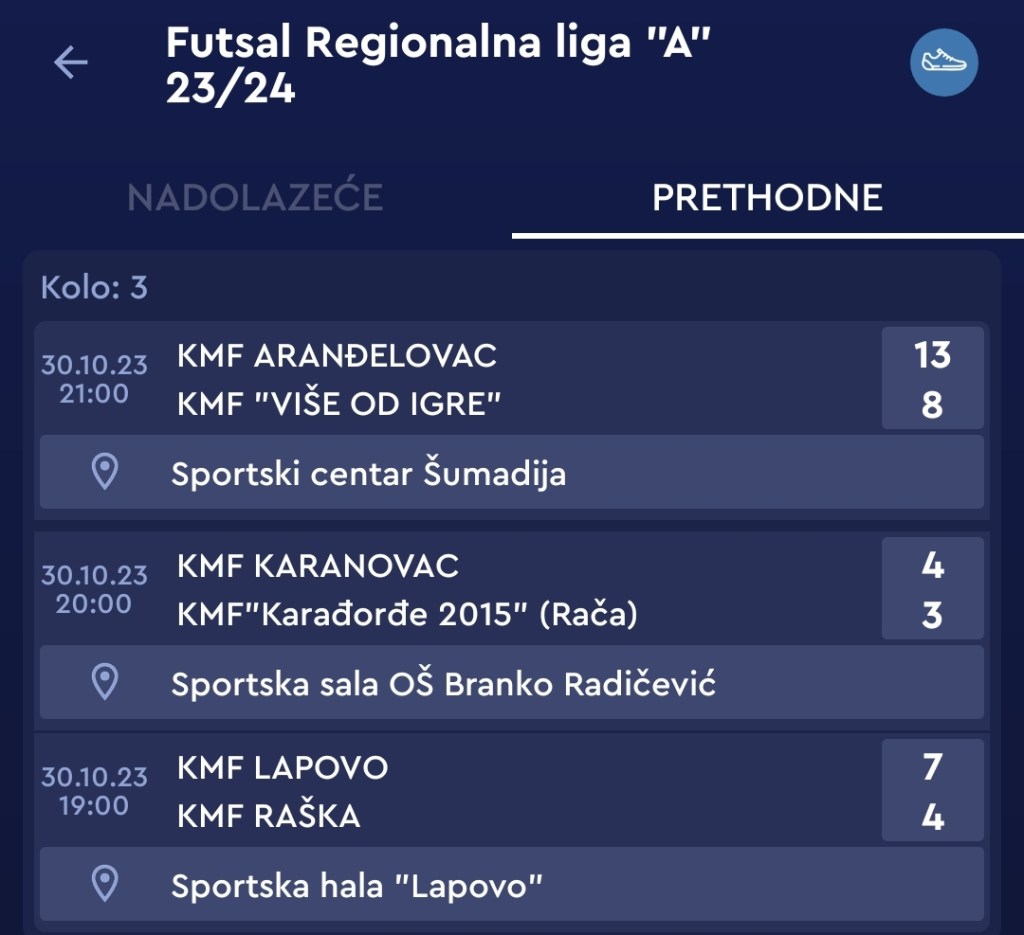Screen dimensions: 1024x935
Task: Tap the blue sneaker icon
Action: 943,62
